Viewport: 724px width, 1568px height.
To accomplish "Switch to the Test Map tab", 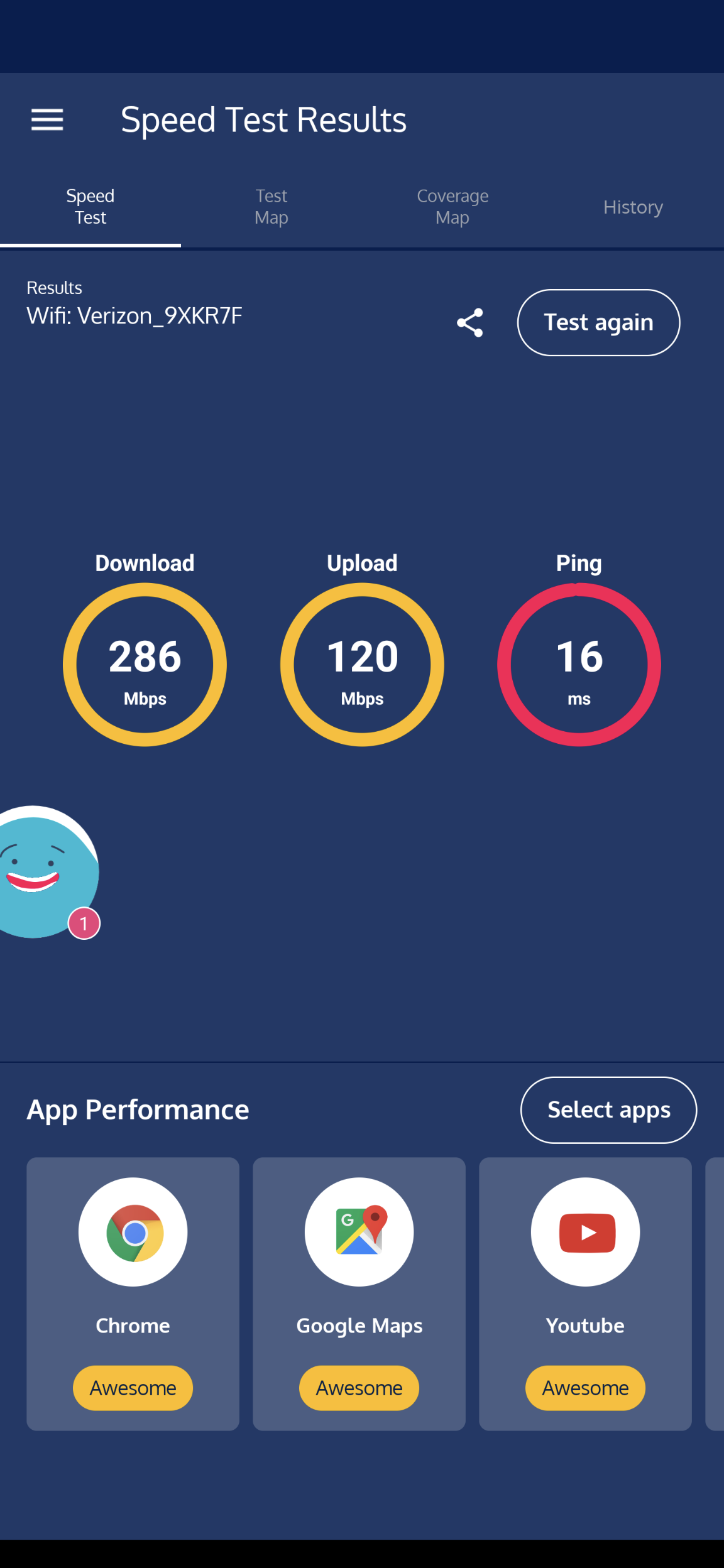I will (x=271, y=207).
